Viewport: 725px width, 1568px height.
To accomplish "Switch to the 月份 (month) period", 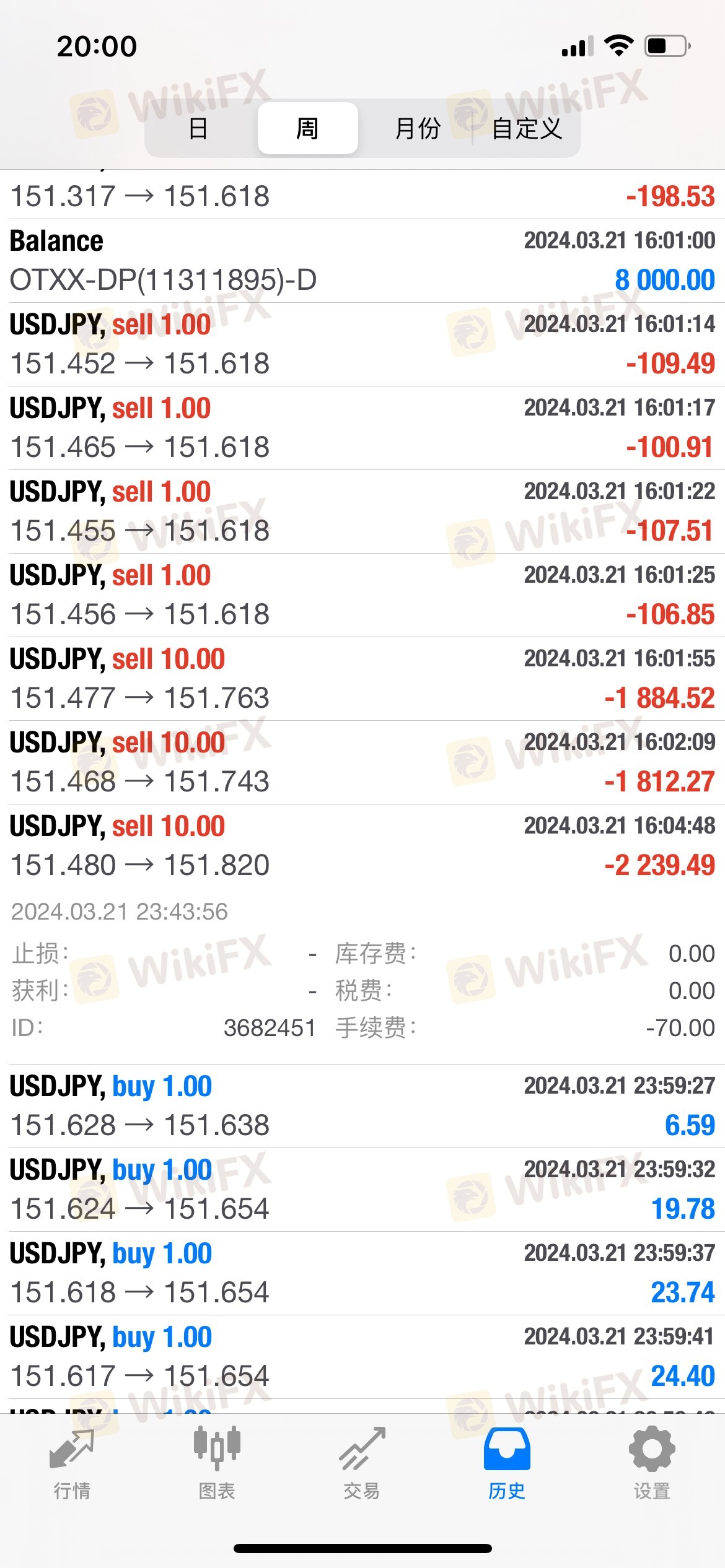I will [x=418, y=128].
